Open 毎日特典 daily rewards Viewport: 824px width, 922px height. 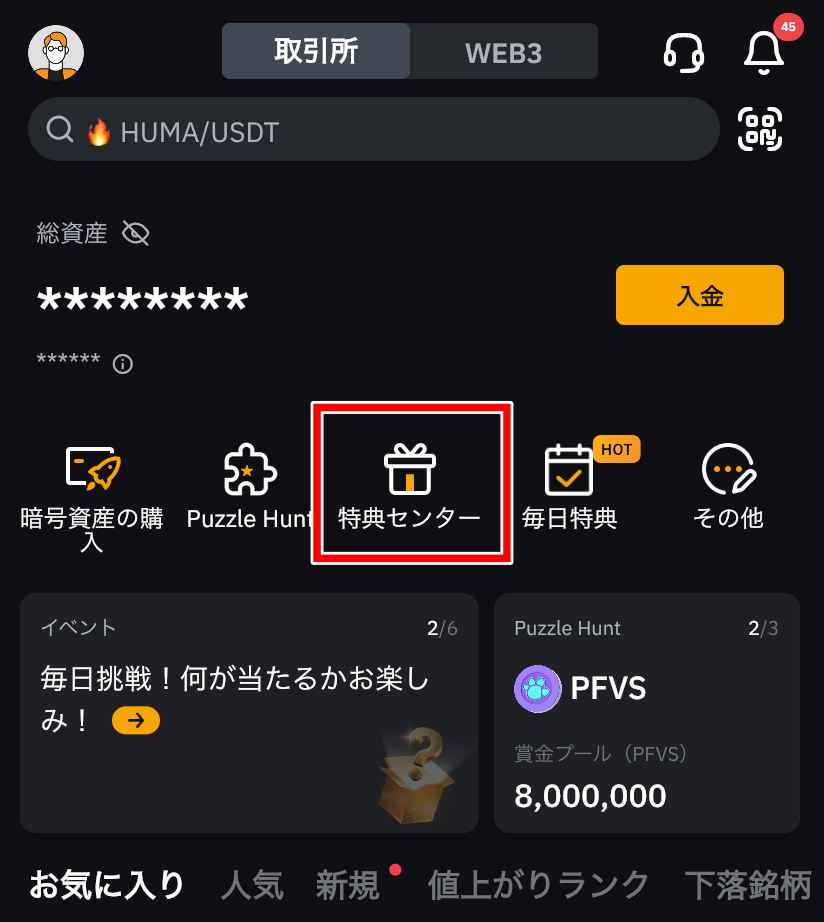[569, 485]
